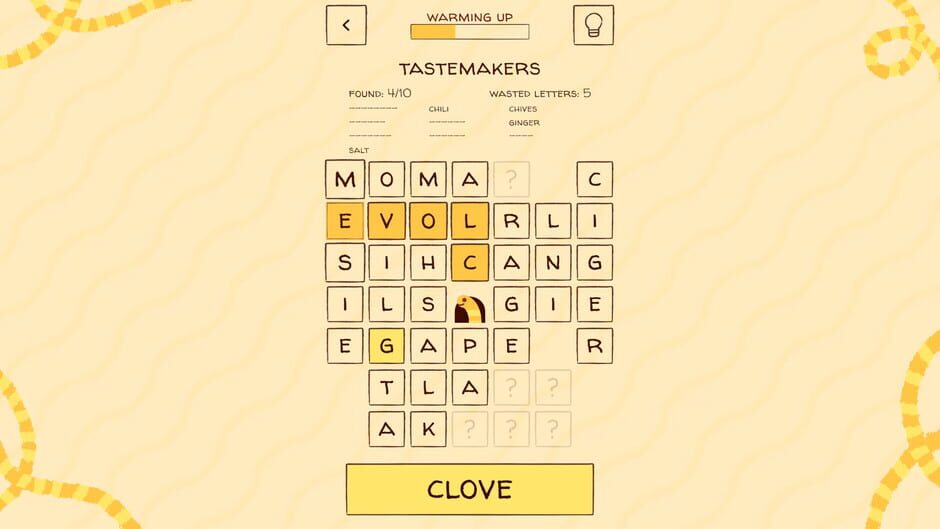
Task: Submit the word CLOVE
Action: tap(469, 489)
